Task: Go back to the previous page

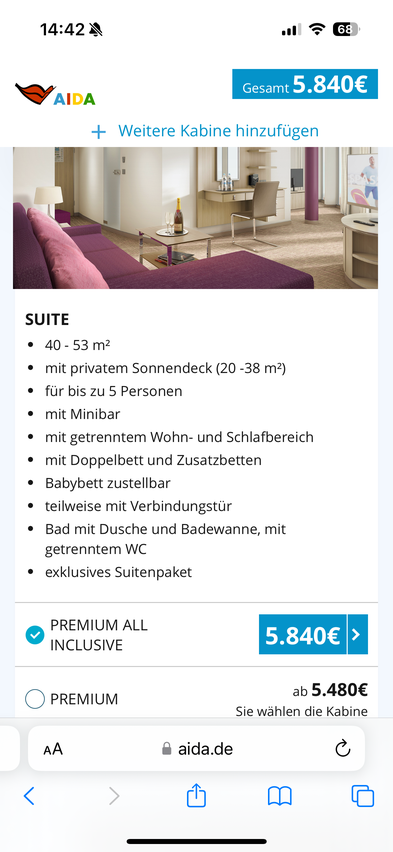Action: coord(29,796)
